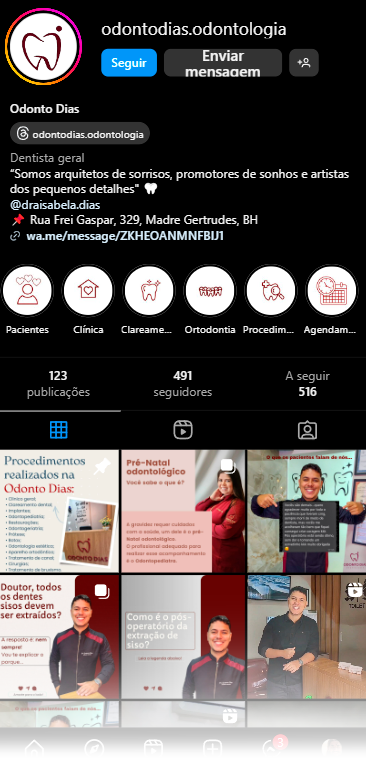Open the Agendamento story highlight
The image size is (366, 766).
[330, 300]
